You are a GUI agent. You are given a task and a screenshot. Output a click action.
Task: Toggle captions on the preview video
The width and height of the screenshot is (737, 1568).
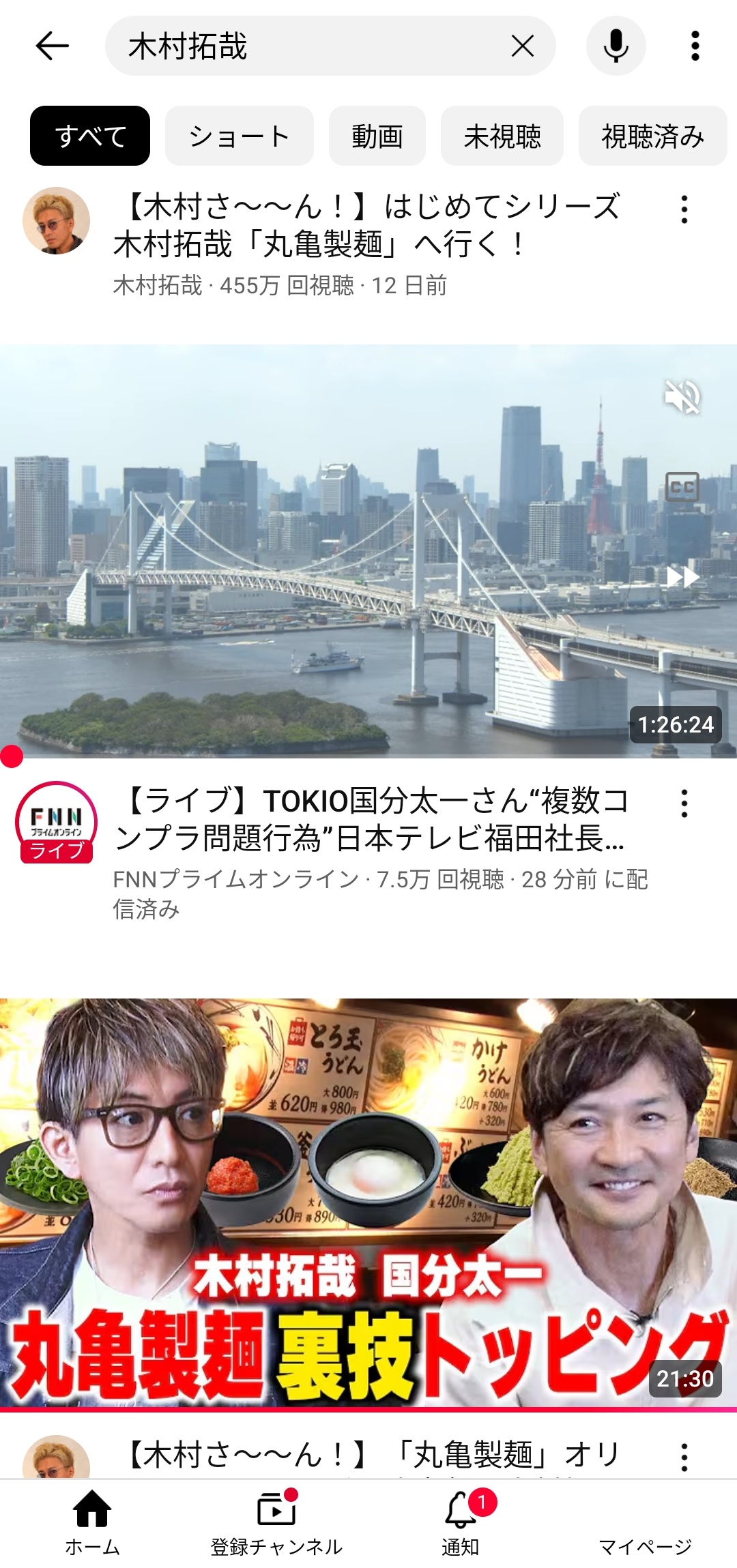[682, 487]
